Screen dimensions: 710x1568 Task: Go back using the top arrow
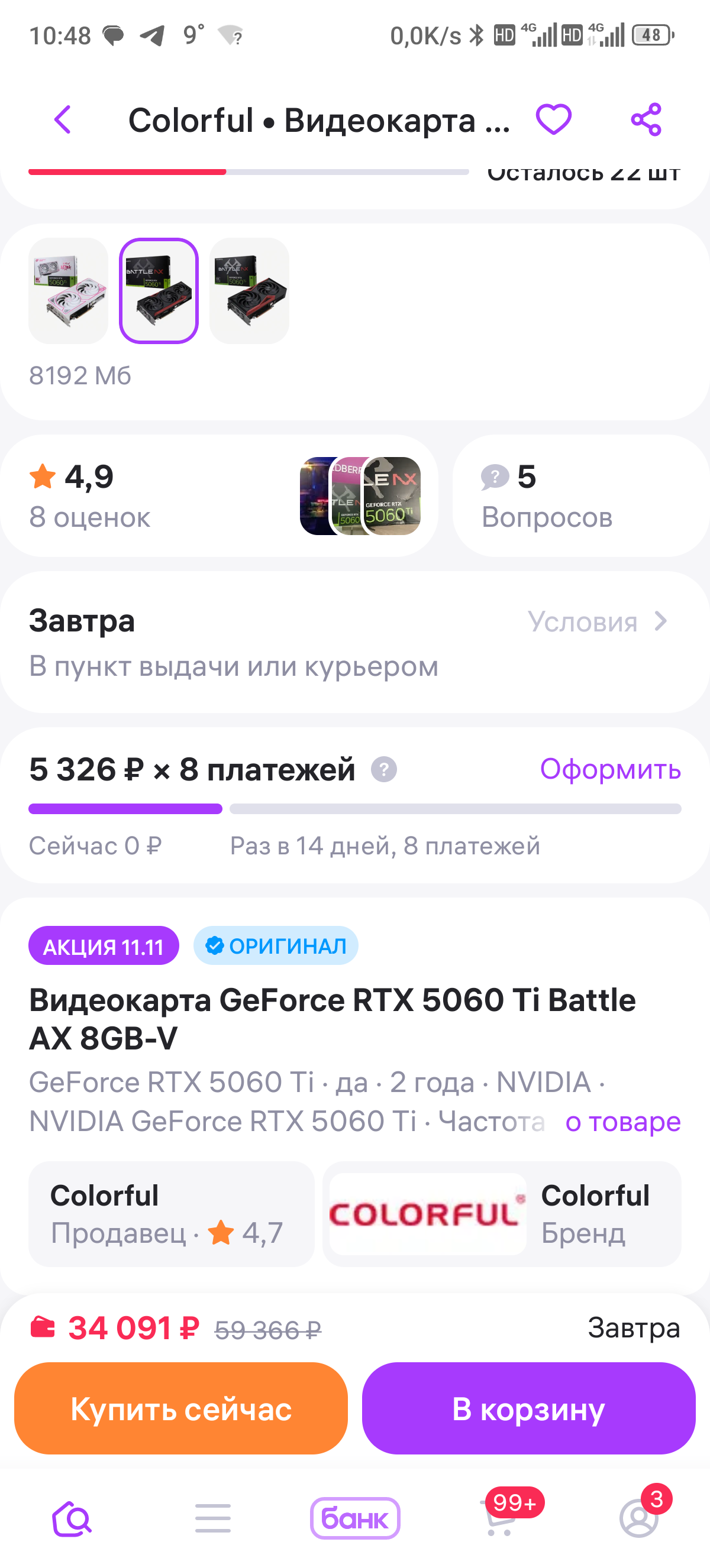(63, 119)
